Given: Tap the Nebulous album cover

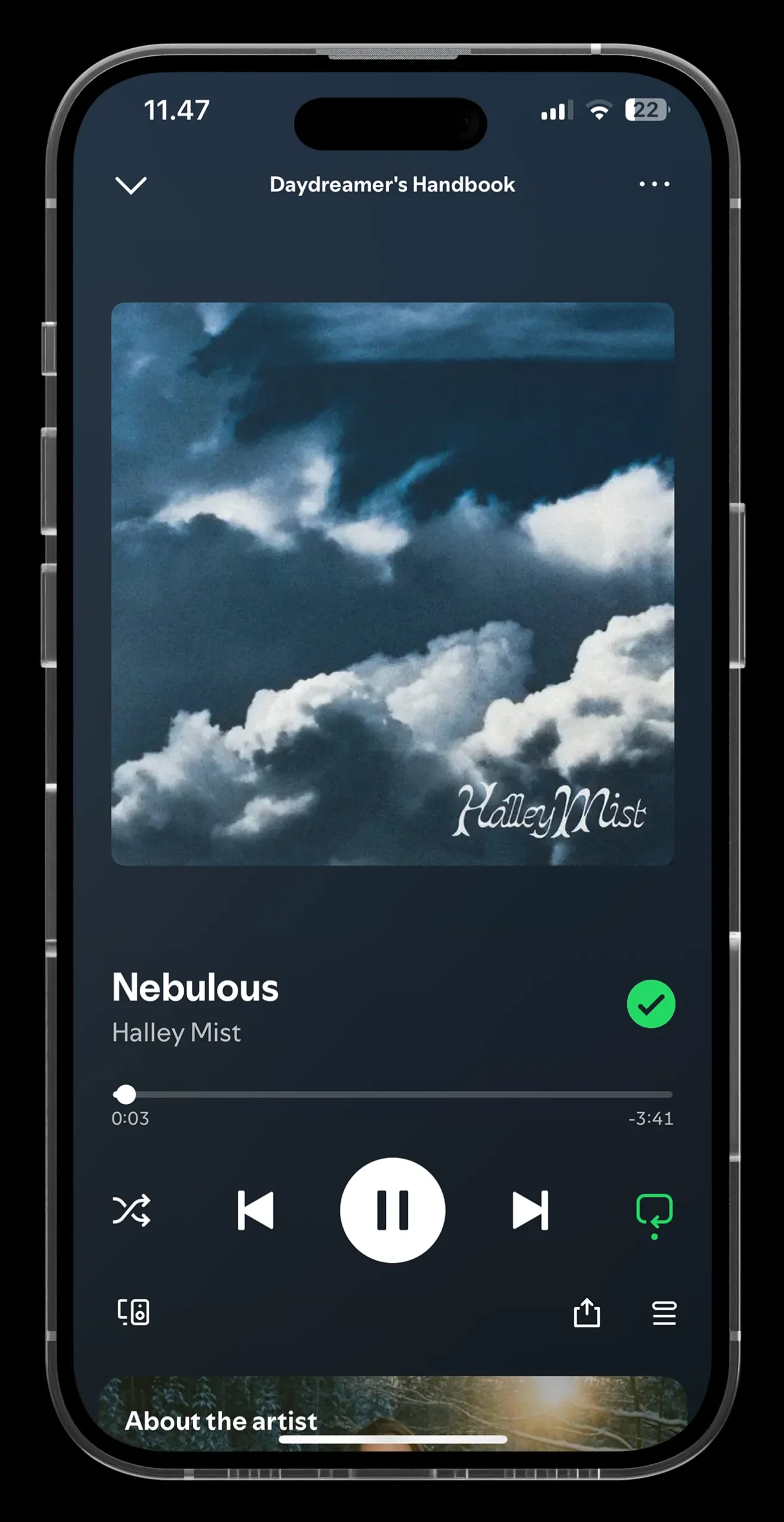Looking at the screenshot, I should pos(392,584).
